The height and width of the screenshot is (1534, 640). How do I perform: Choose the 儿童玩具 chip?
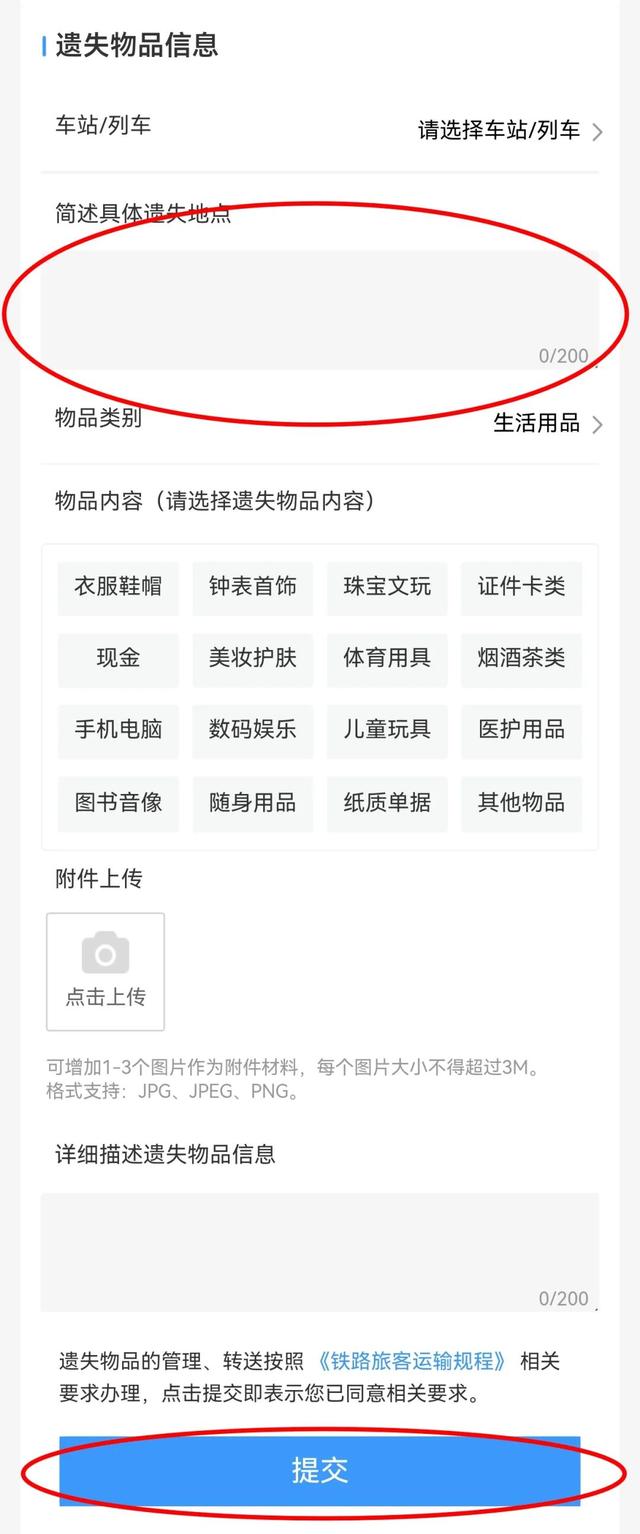click(387, 730)
